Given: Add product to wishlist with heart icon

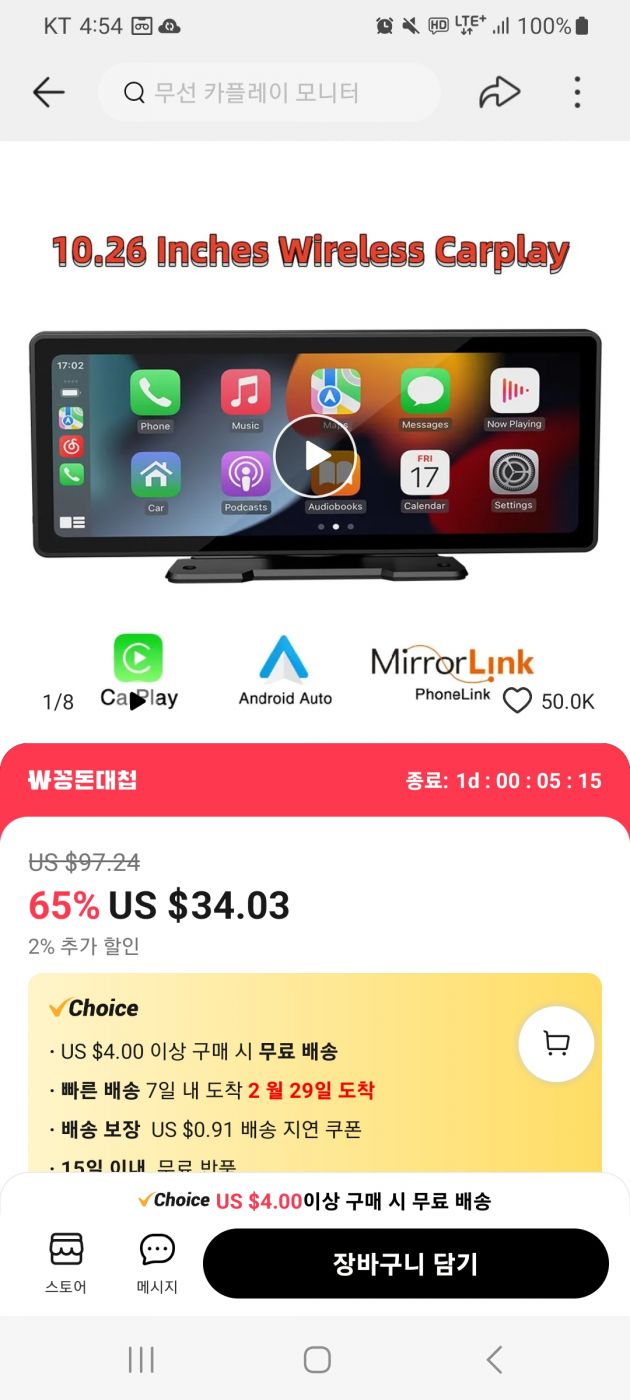Looking at the screenshot, I should [x=517, y=701].
